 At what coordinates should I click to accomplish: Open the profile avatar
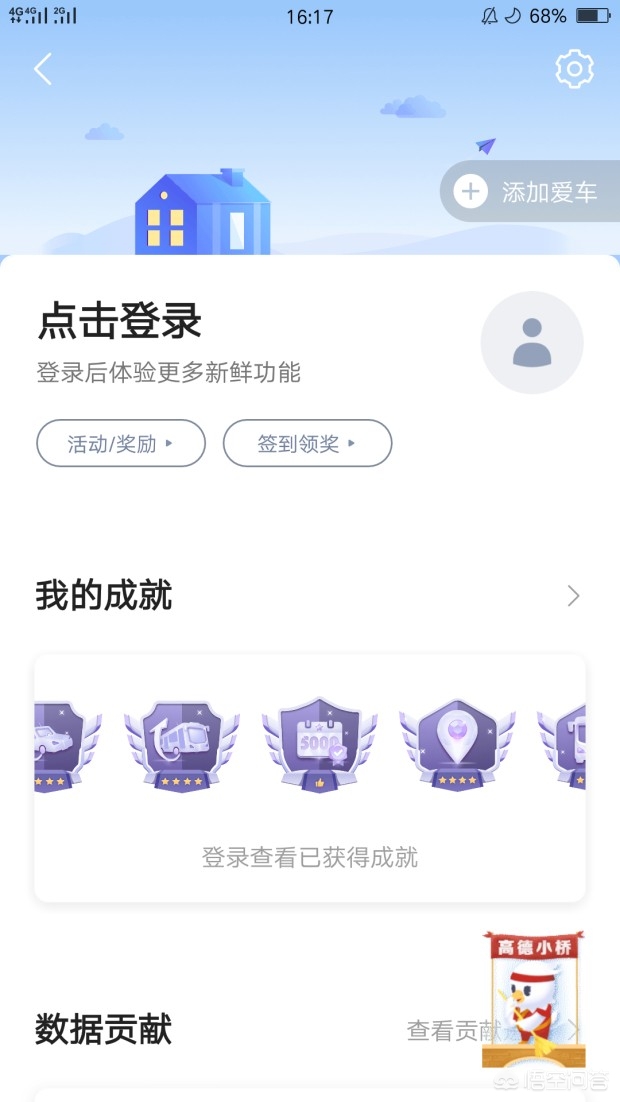(532, 343)
